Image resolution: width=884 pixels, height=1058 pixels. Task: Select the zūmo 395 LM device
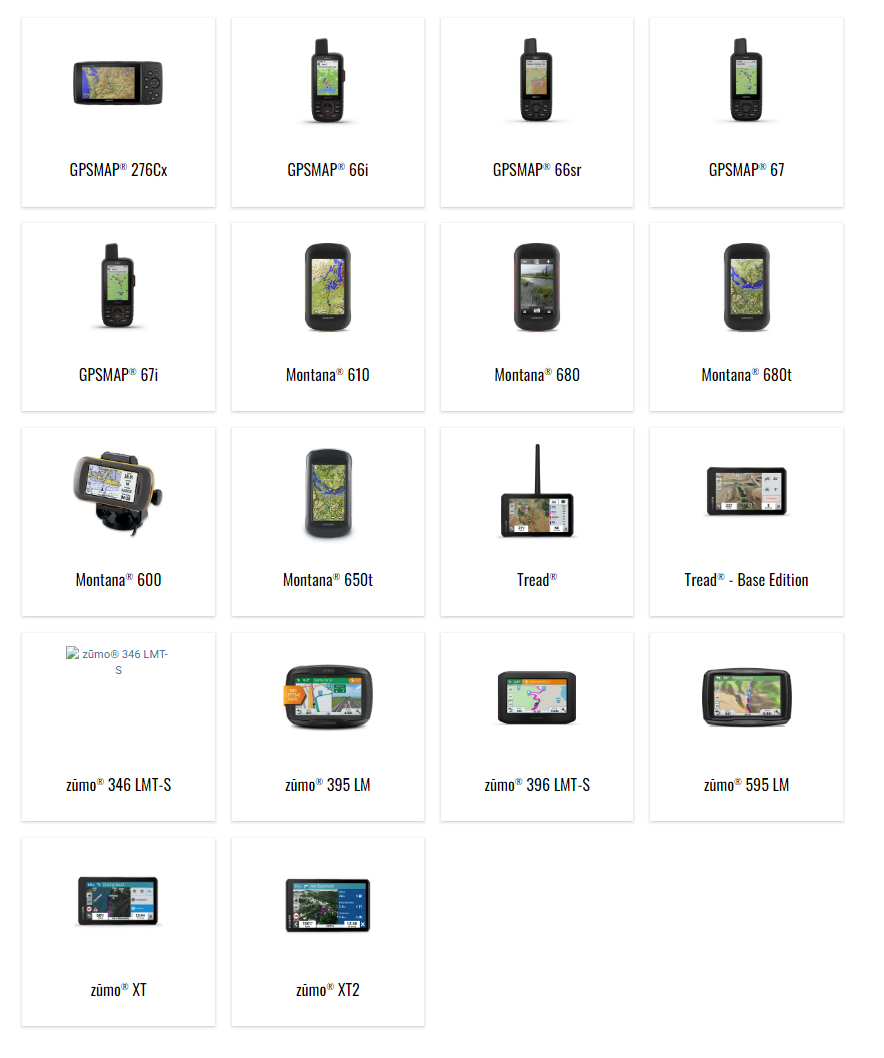coord(328,727)
